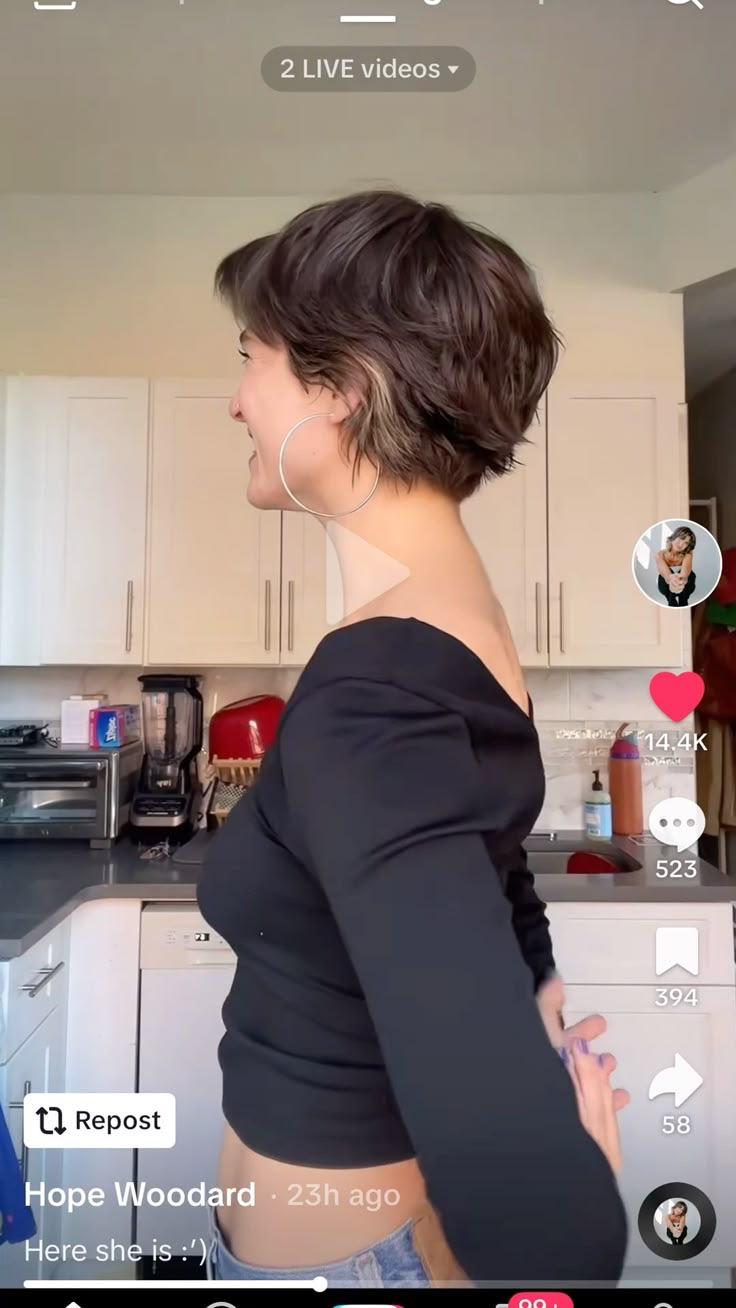Open the comments on this video
736x1308 pixels.
click(676, 824)
